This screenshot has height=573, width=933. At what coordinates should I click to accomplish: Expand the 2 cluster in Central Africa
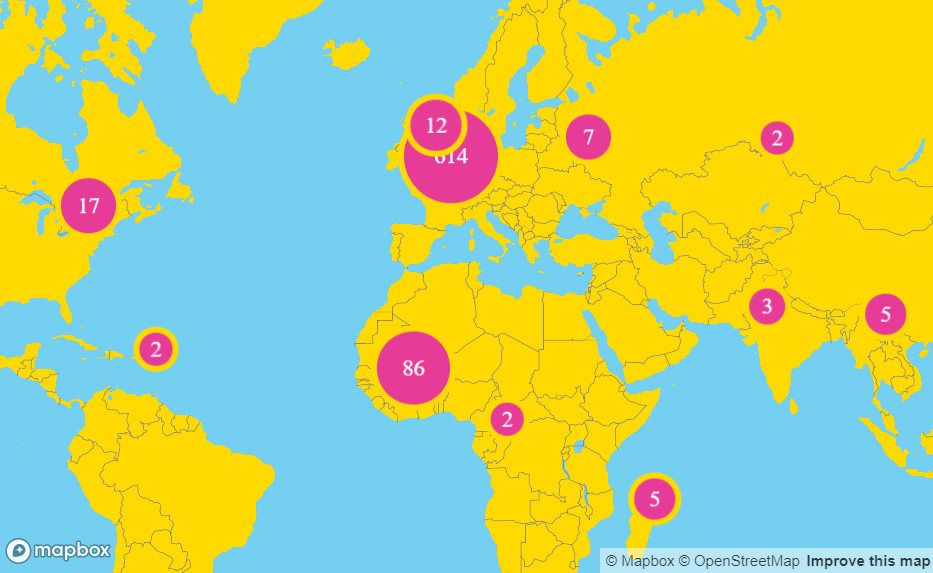(x=507, y=419)
